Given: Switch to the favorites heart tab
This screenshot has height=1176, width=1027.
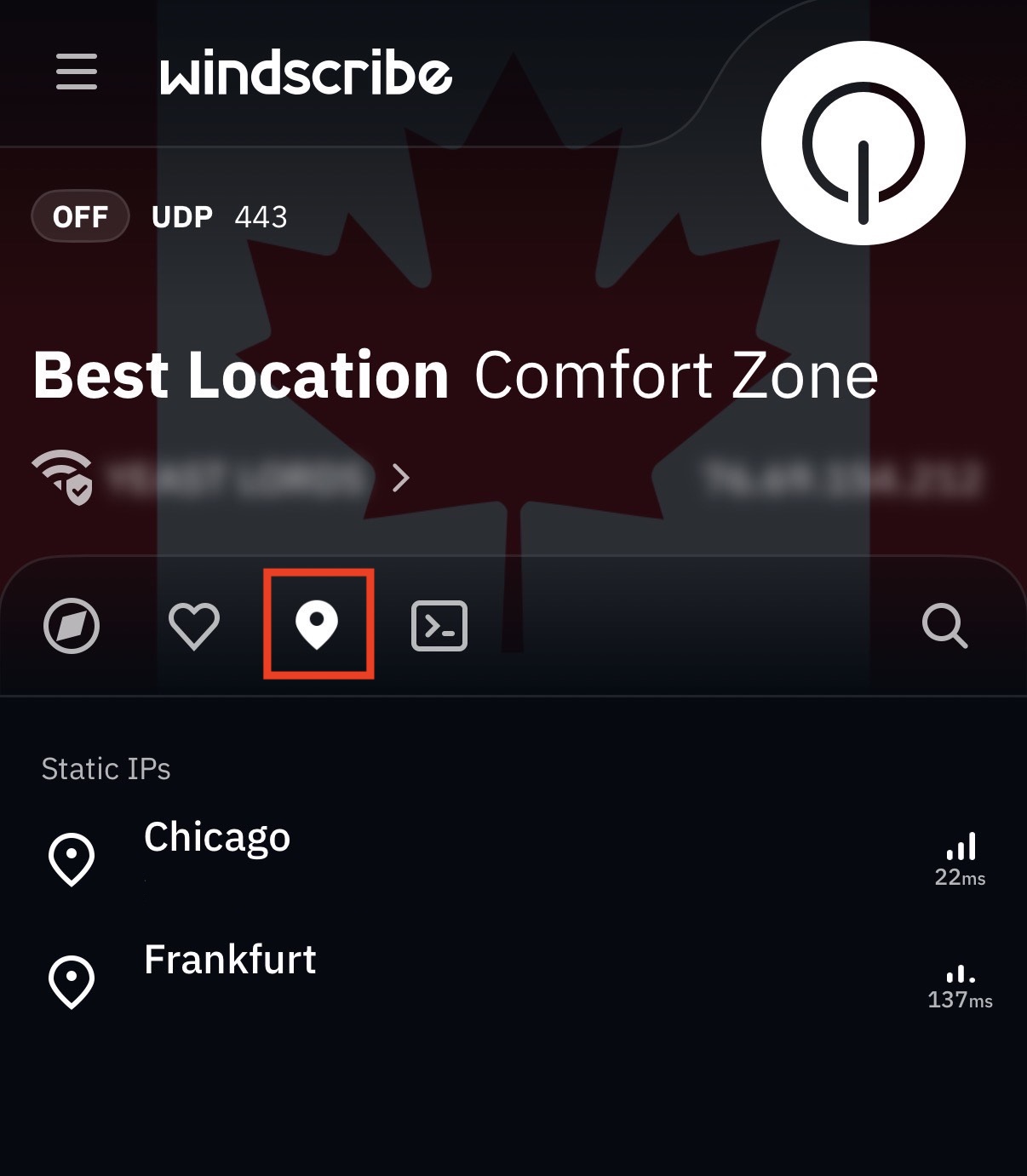Looking at the screenshot, I should [194, 626].
